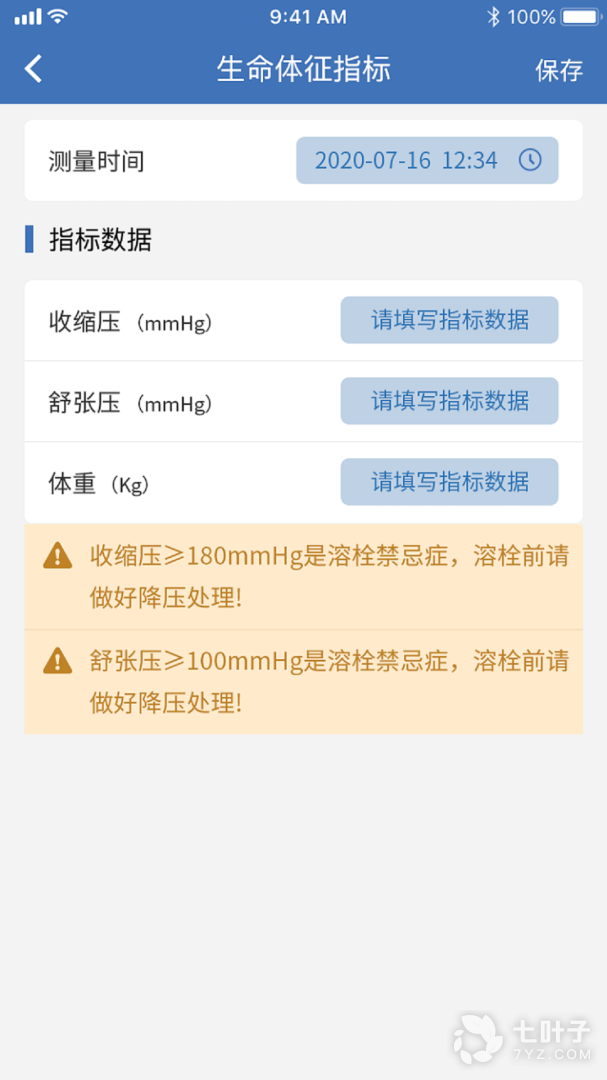
Task: Select the 舒张压 (mmHg) input field
Action: [x=449, y=401]
